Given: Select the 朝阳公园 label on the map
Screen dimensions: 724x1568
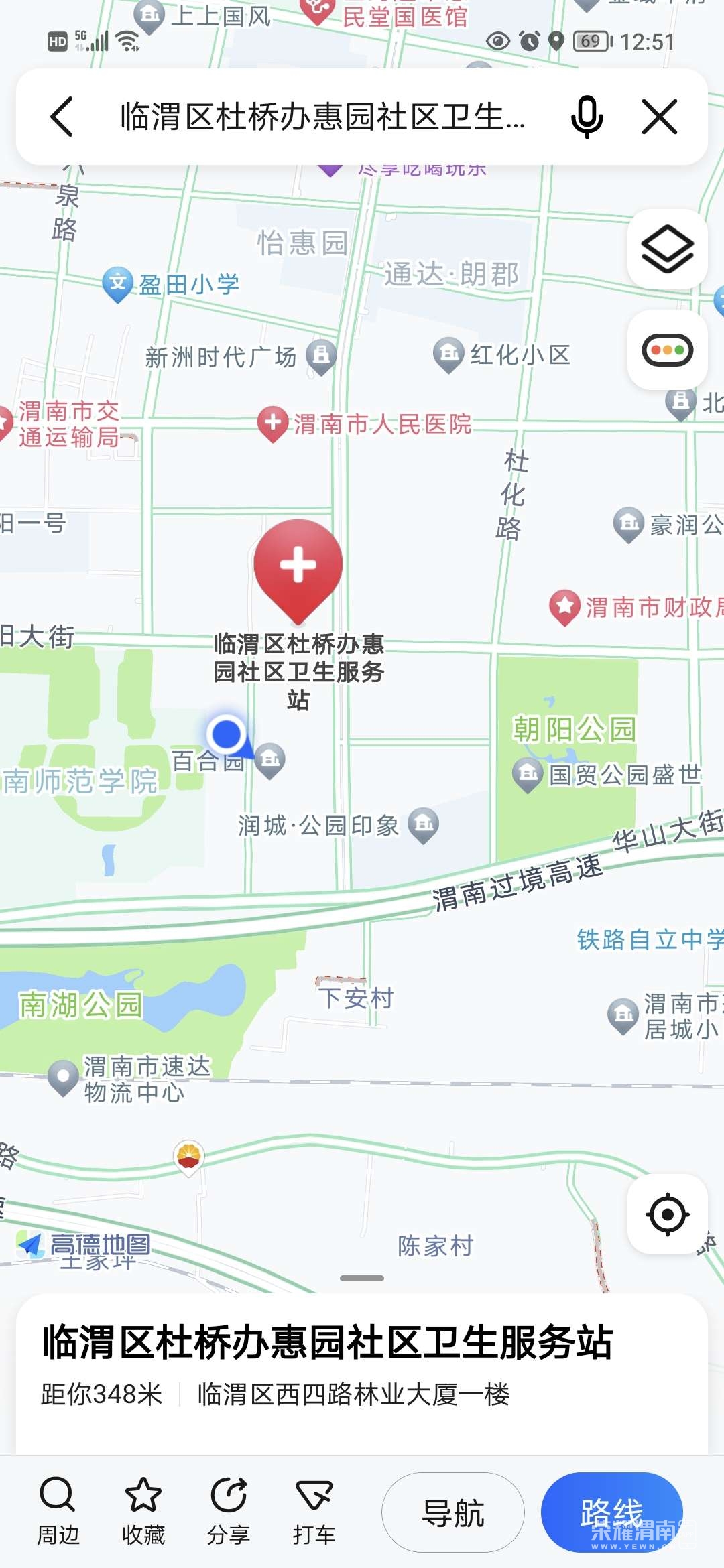Looking at the screenshot, I should [x=574, y=729].
